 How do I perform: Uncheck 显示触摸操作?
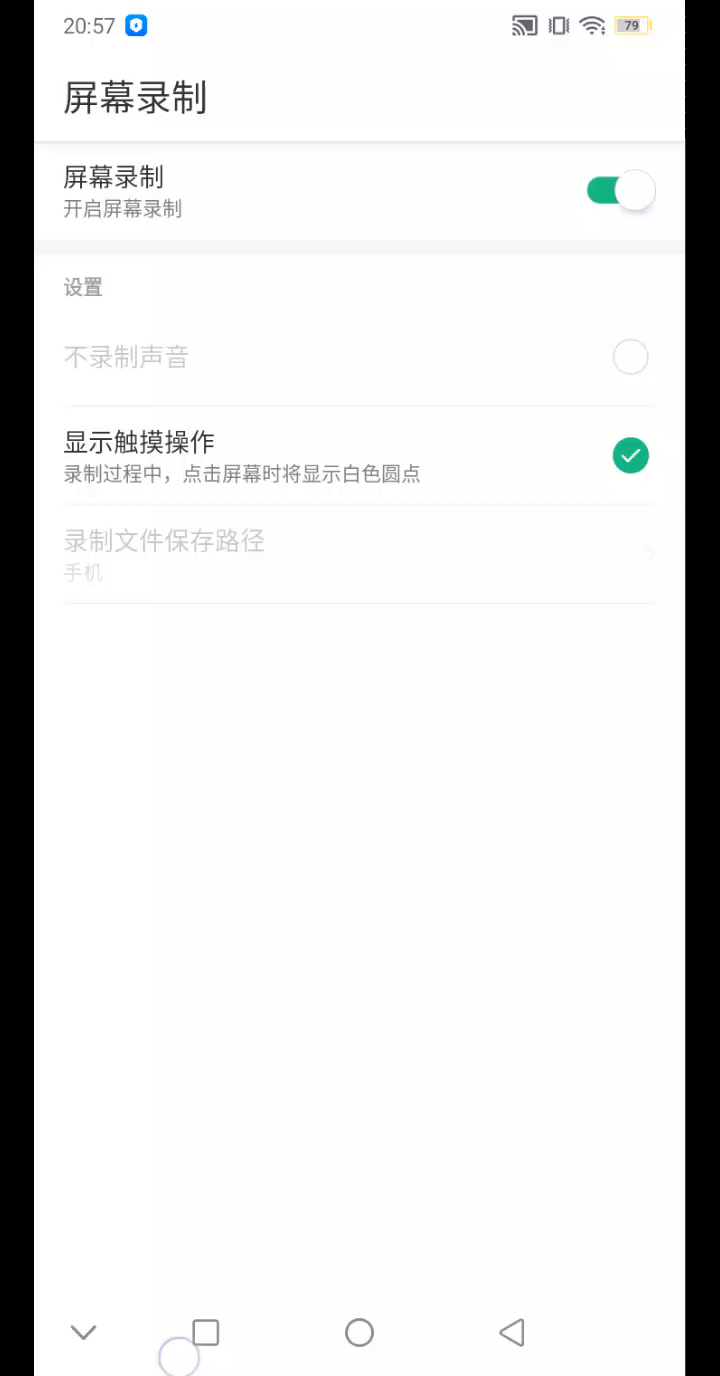630,456
